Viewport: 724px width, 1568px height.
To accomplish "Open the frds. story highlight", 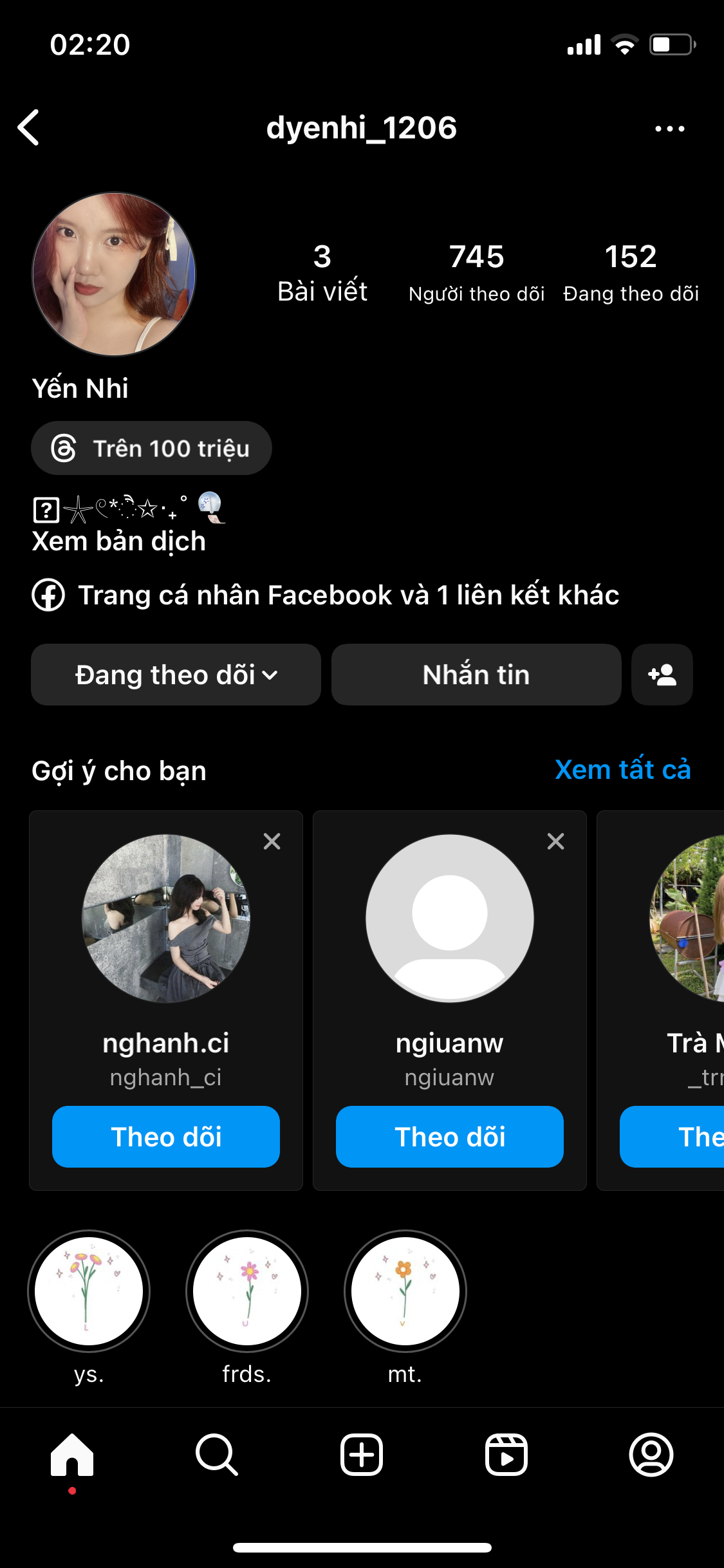I will [x=247, y=1291].
